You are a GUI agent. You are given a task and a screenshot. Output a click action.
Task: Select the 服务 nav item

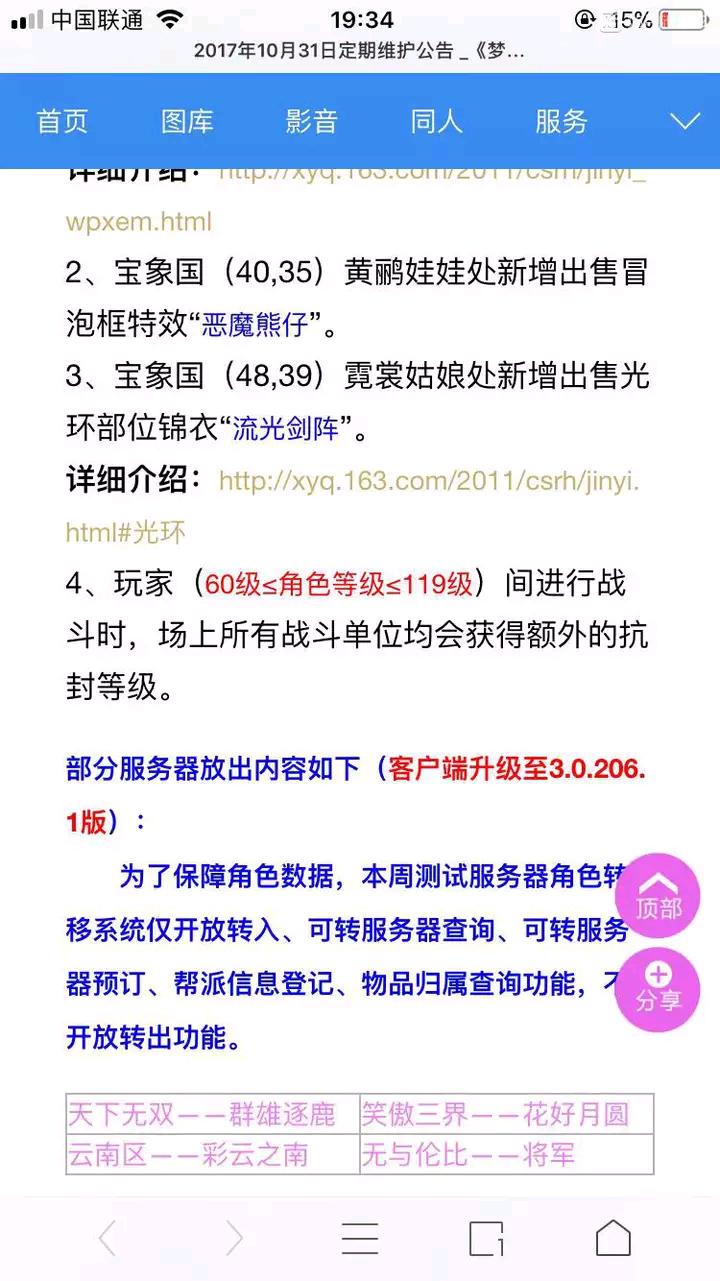(x=561, y=122)
